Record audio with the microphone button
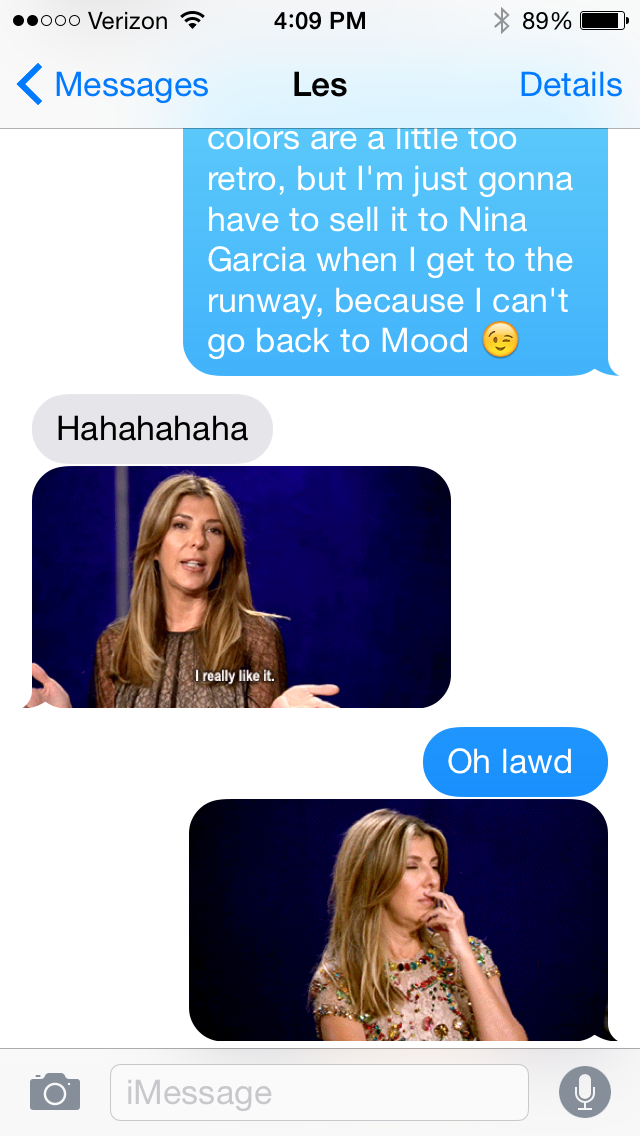Screen dimensions: 640x1136 [585, 1091]
